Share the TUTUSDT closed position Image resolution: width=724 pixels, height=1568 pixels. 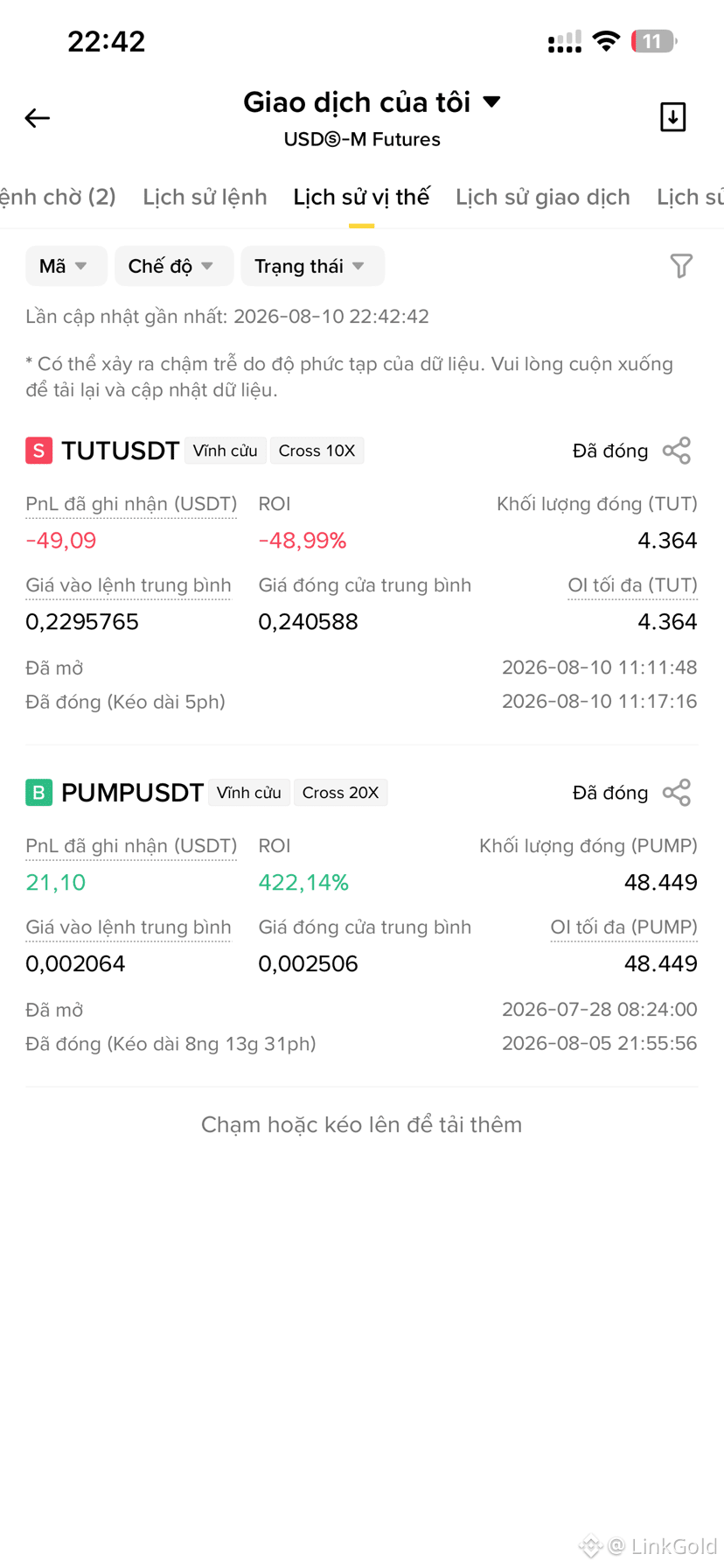(677, 451)
